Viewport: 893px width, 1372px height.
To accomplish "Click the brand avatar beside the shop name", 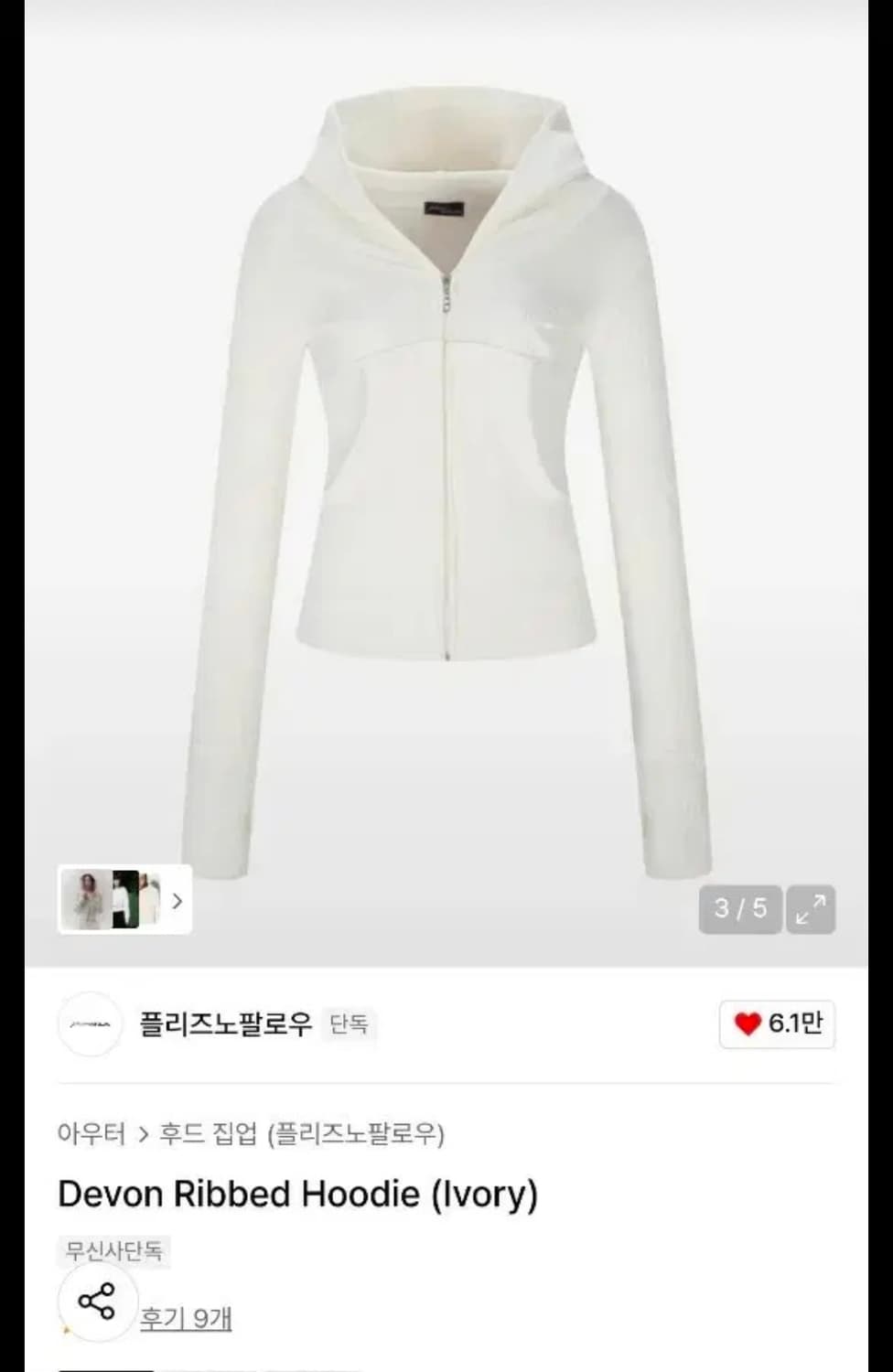I will click(89, 1025).
